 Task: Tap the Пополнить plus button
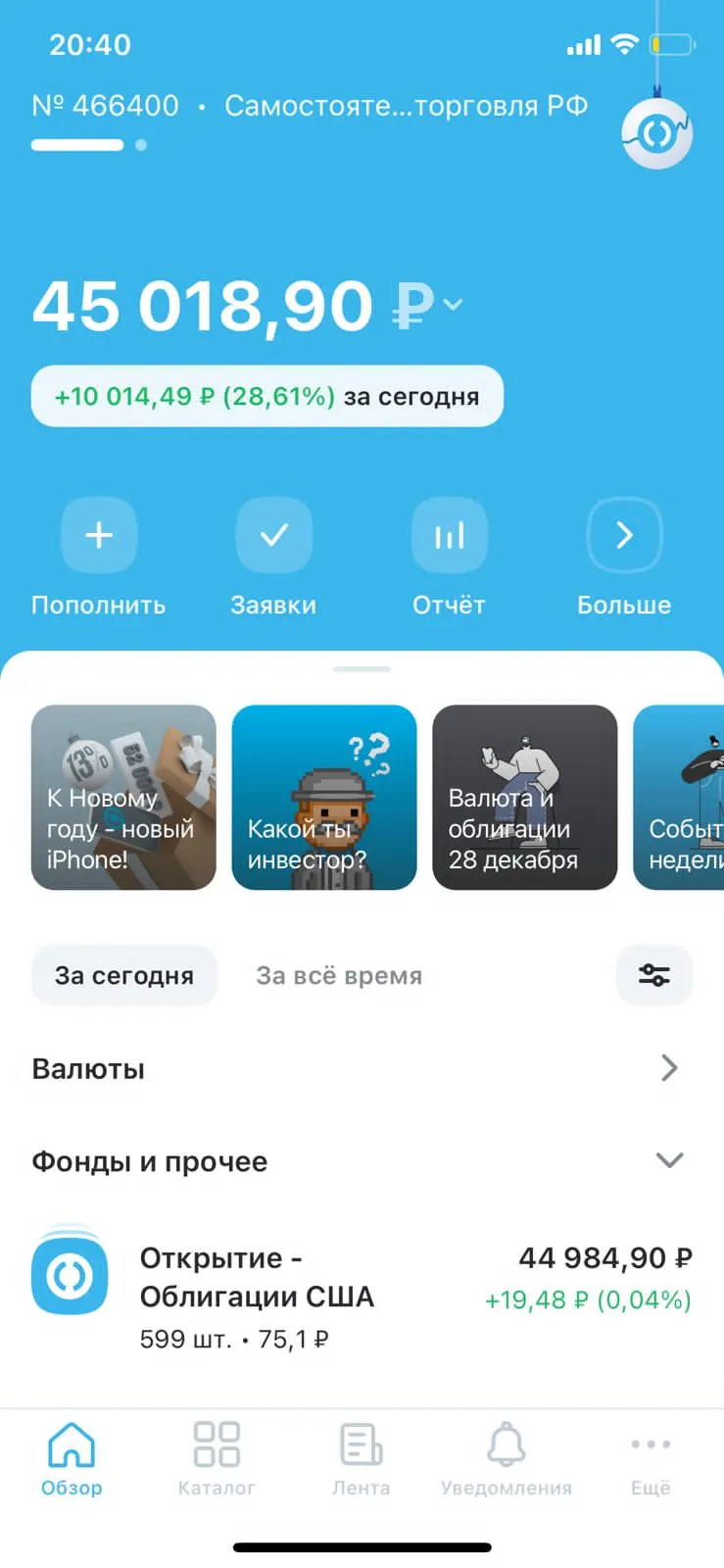99,535
